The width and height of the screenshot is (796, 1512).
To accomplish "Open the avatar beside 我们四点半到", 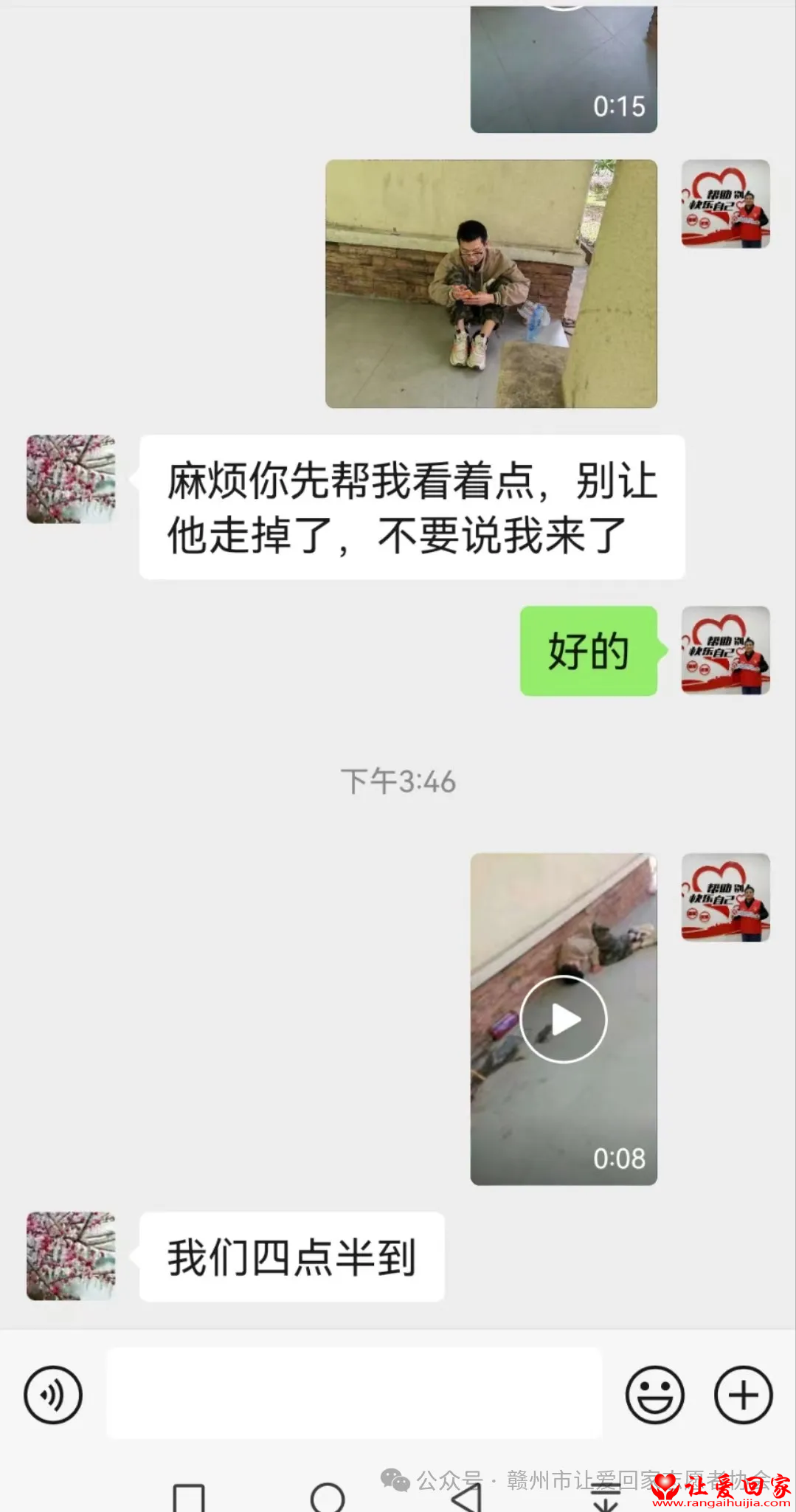I will (x=71, y=1255).
